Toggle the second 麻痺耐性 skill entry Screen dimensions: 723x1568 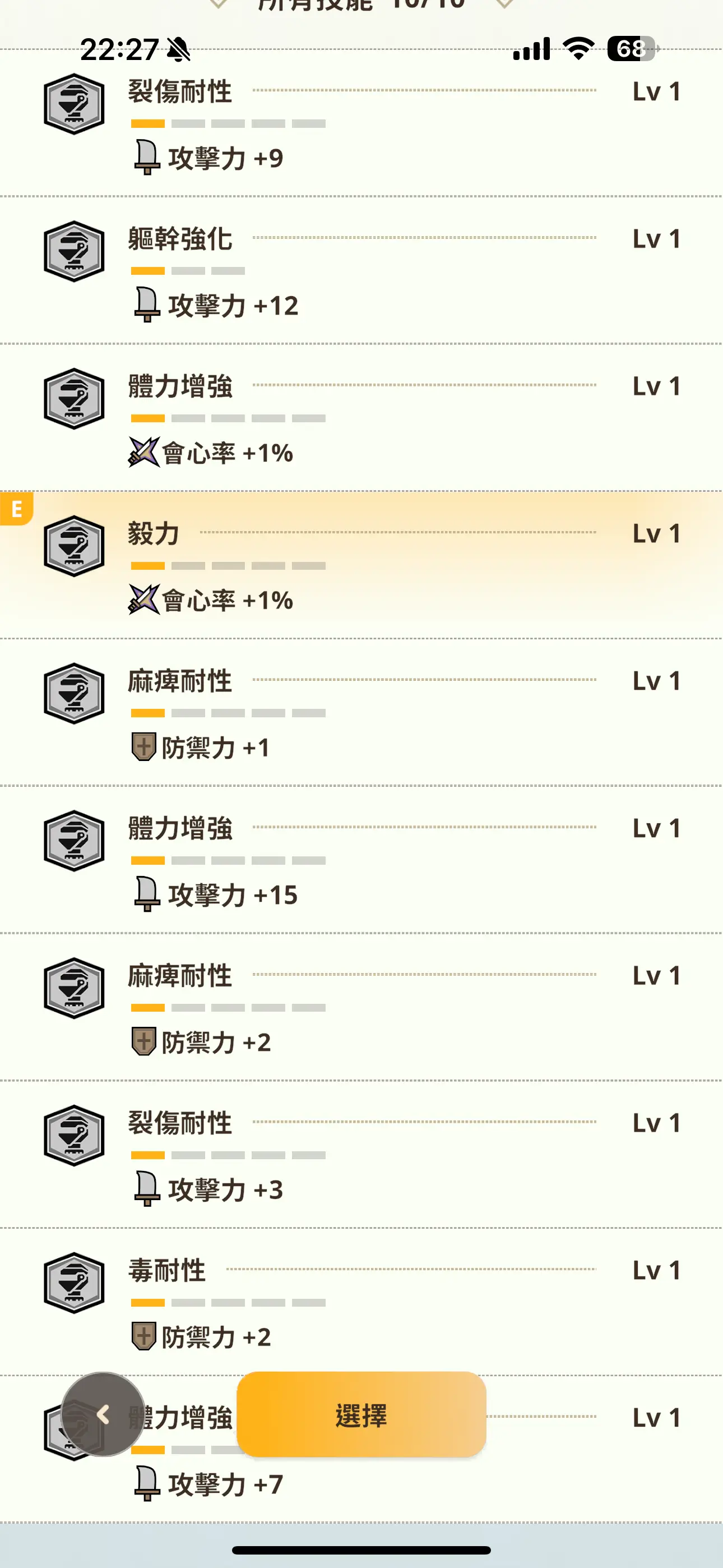click(x=361, y=1001)
